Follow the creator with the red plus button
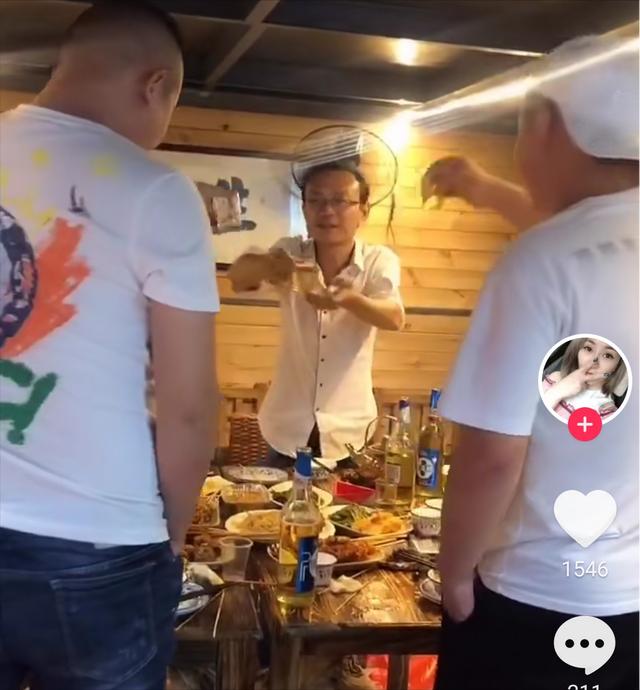The width and height of the screenshot is (640, 690). (584, 424)
